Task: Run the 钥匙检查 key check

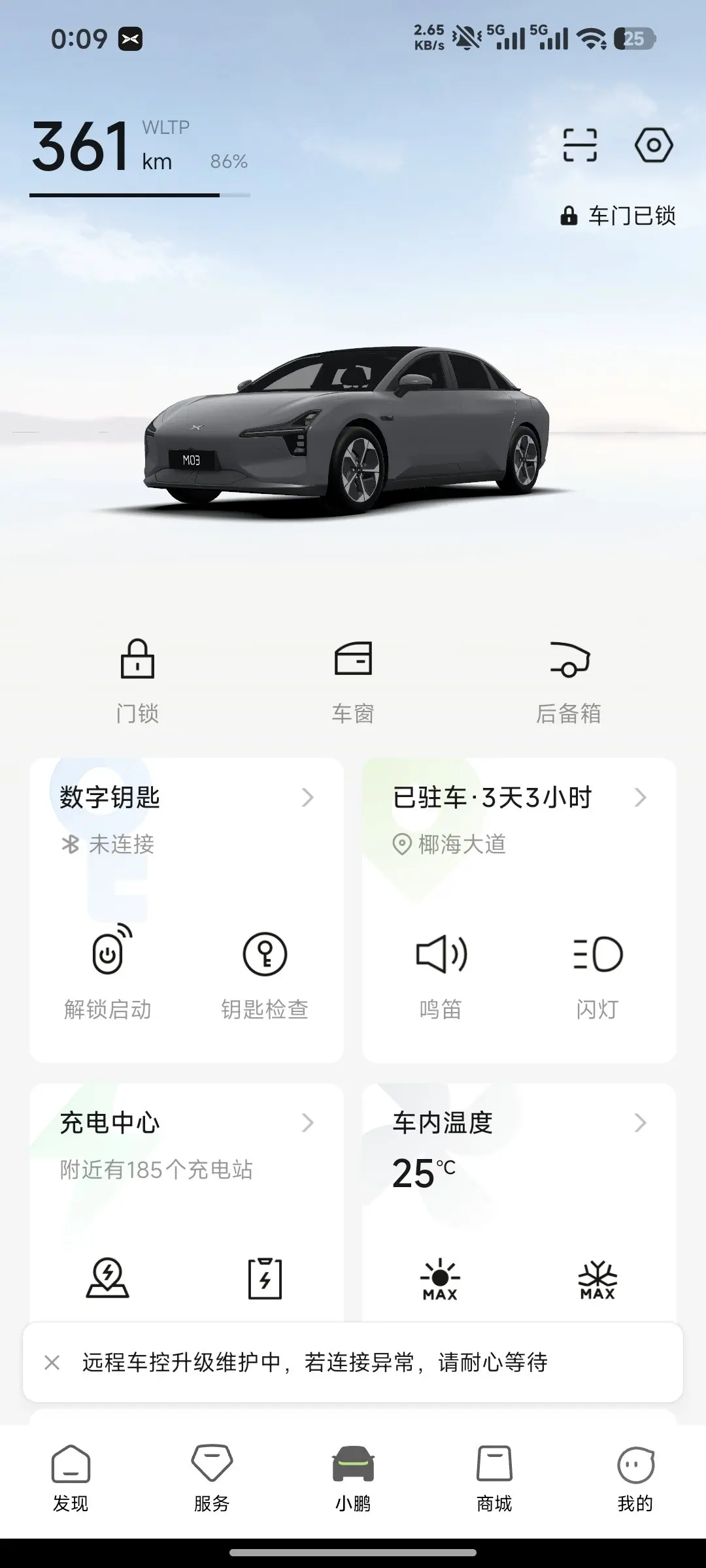Action: (x=265, y=972)
